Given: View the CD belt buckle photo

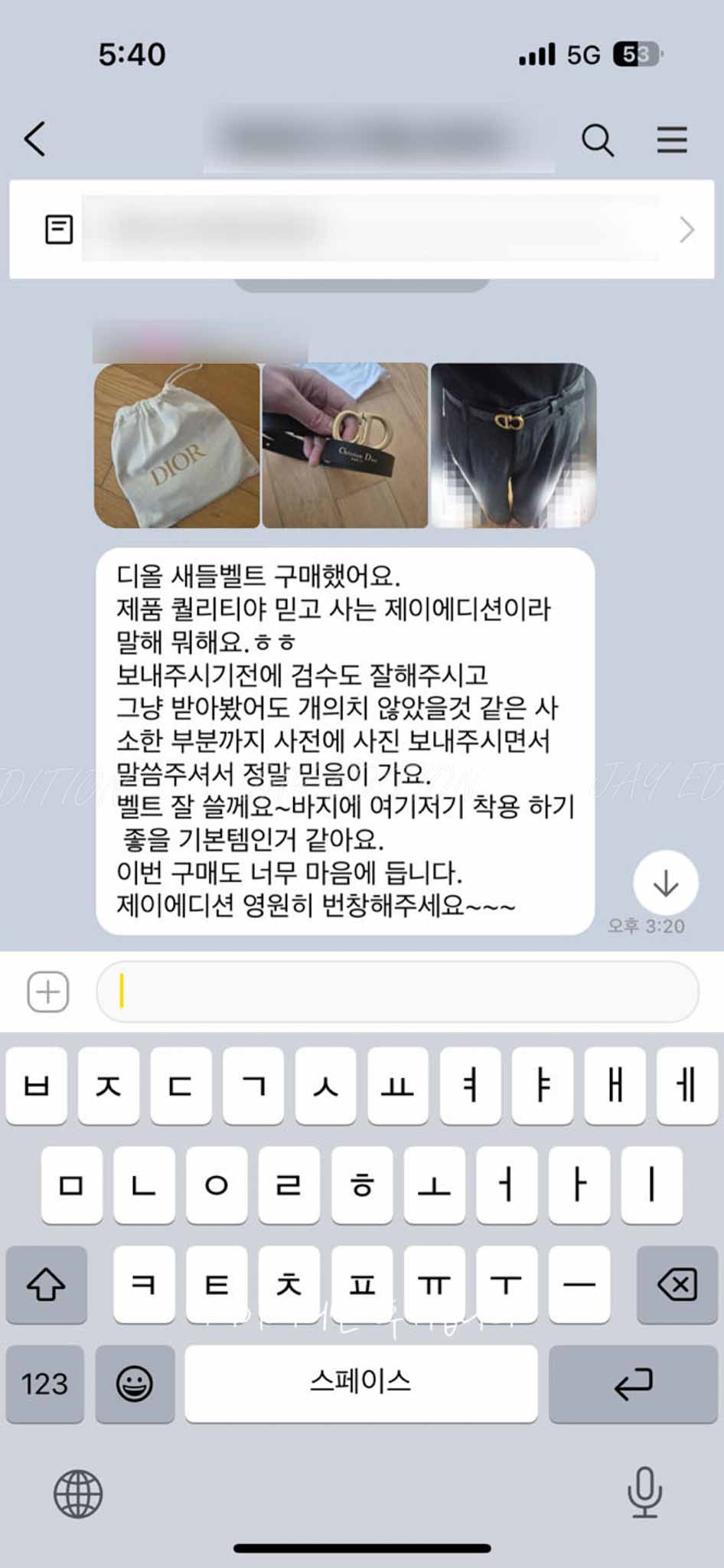Looking at the screenshot, I should click(344, 446).
